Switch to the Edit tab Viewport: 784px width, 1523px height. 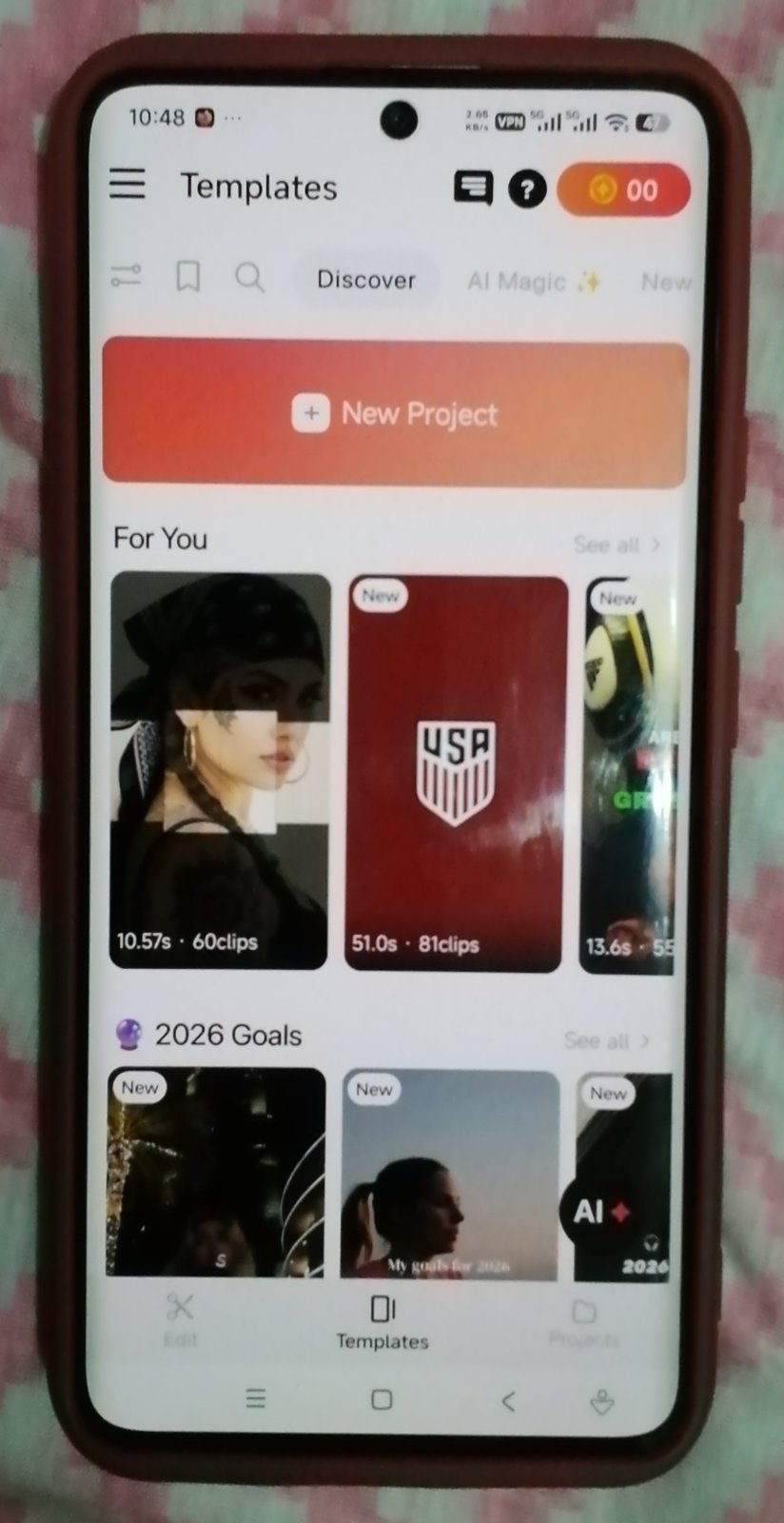[180, 1321]
